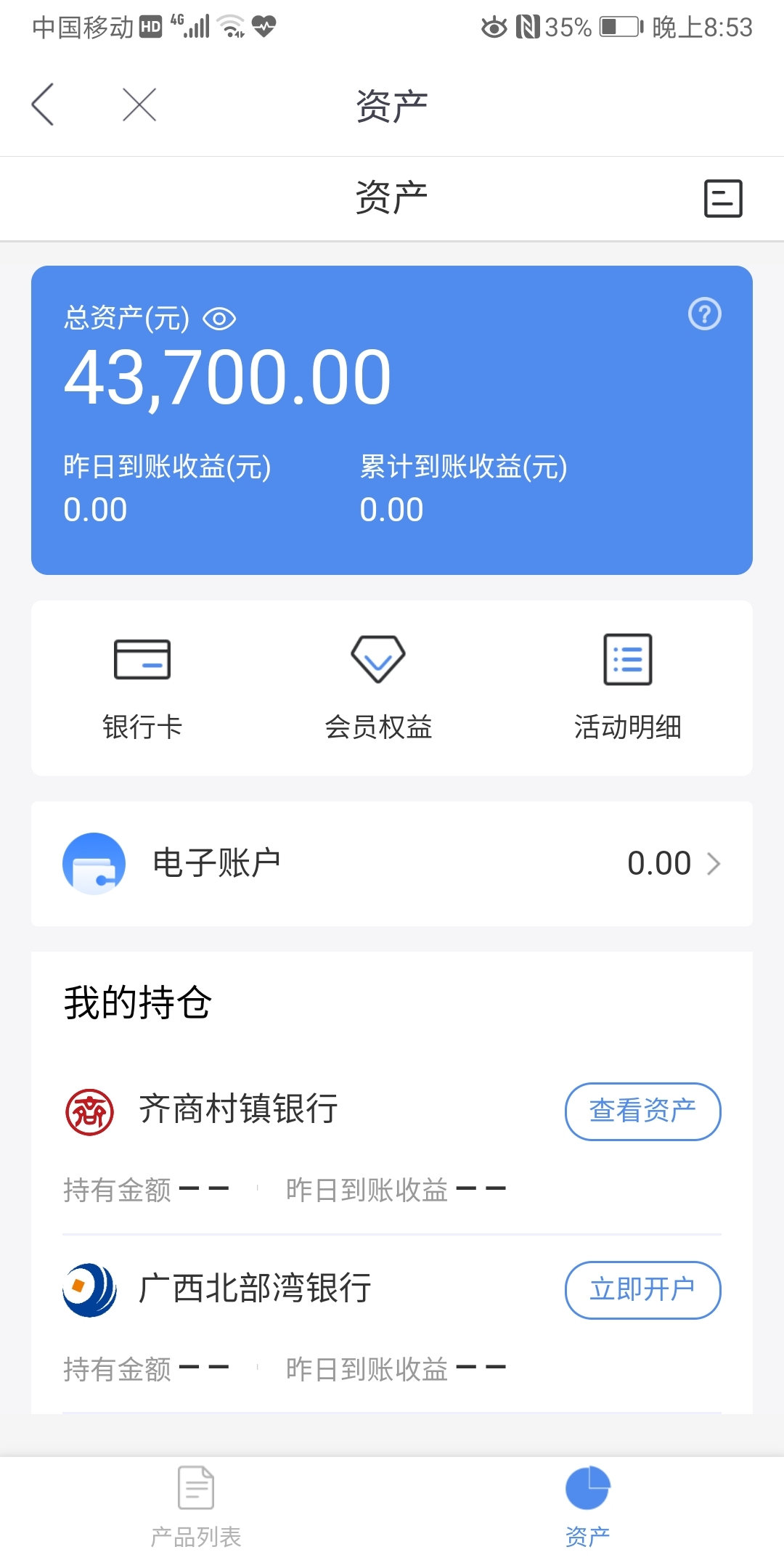Go back using the top-left arrow
This screenshot has height=1568, width=784.
pyautogui.click(x=43, y=105)
